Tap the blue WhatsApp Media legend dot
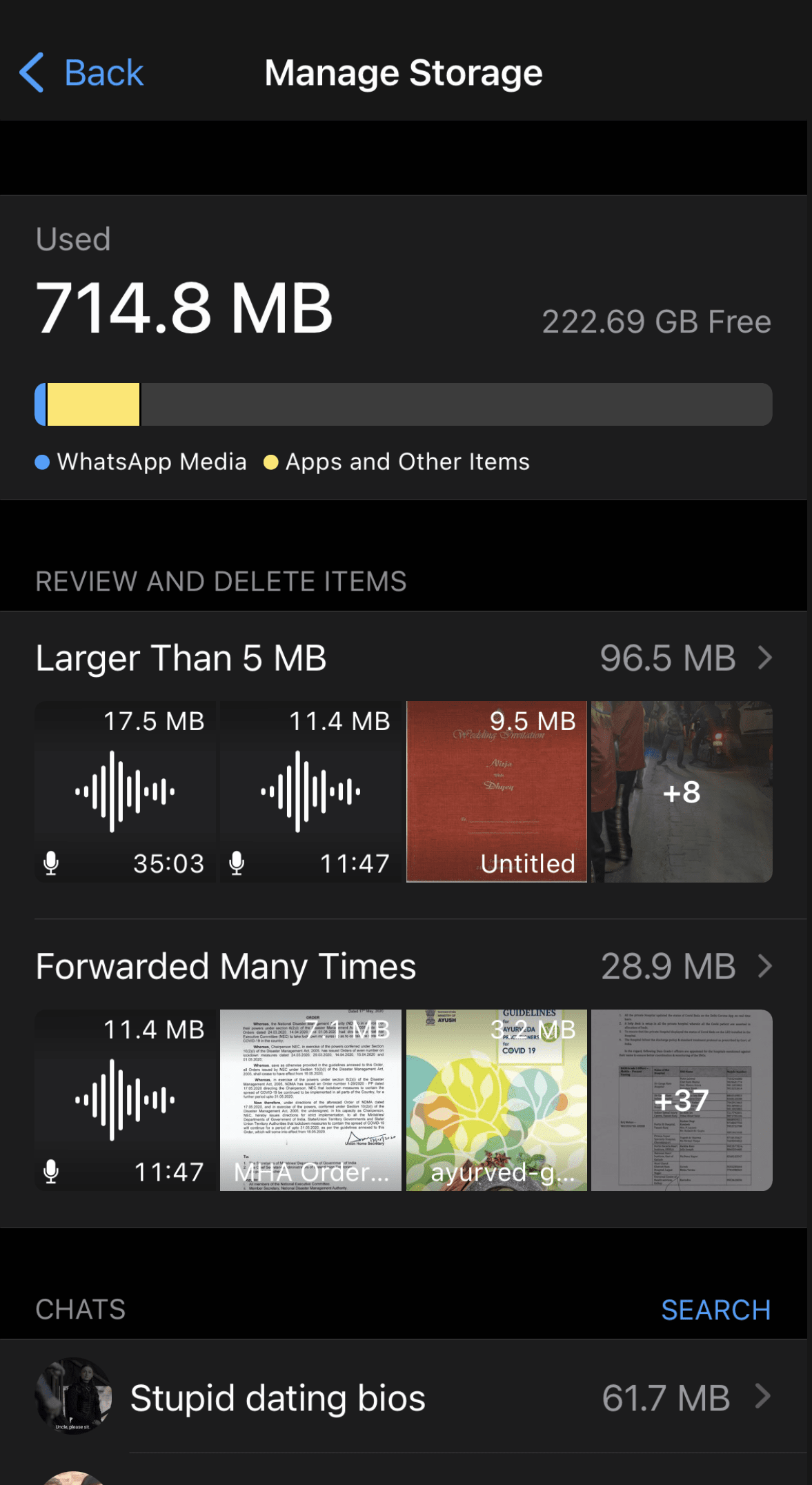812x1485 pixels. 42,462
